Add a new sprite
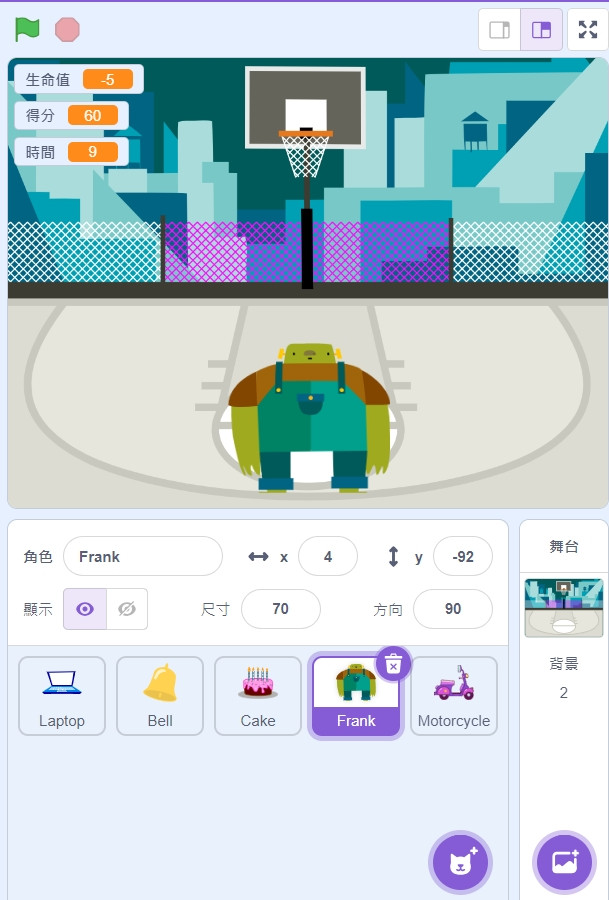 pos(460,861)
